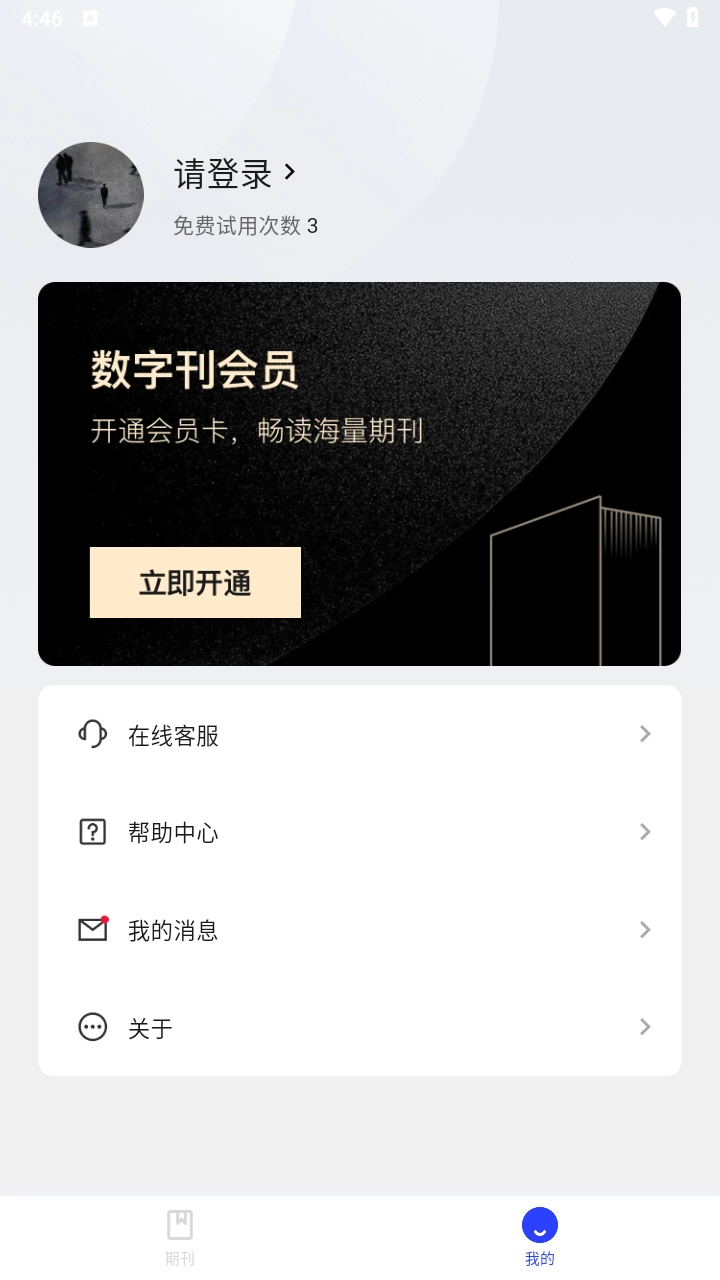Switch to the 期刊 tab
The height and width of the screenshot is (1280, 720).
click(180, 1237)
